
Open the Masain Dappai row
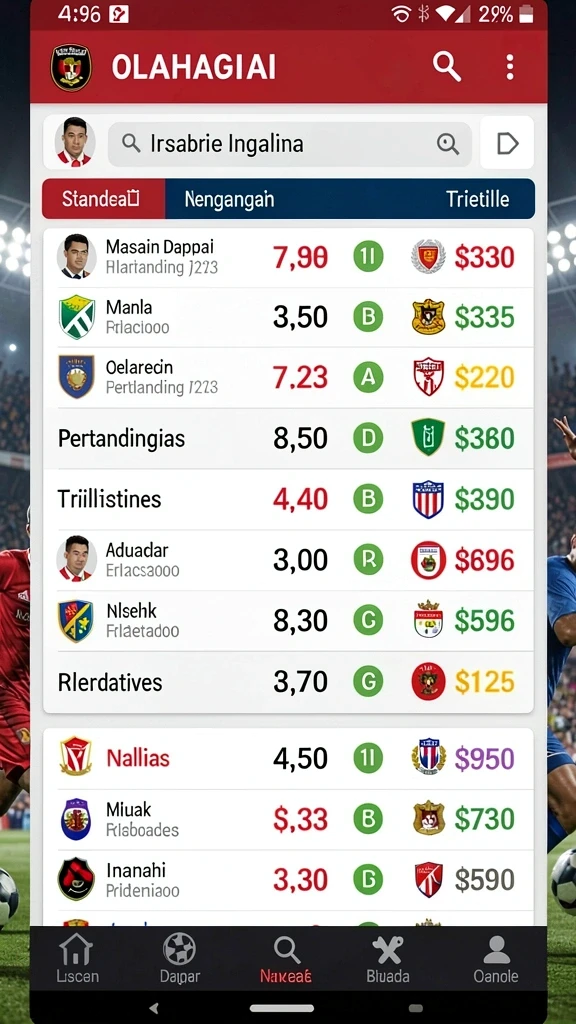click(288, 257)
